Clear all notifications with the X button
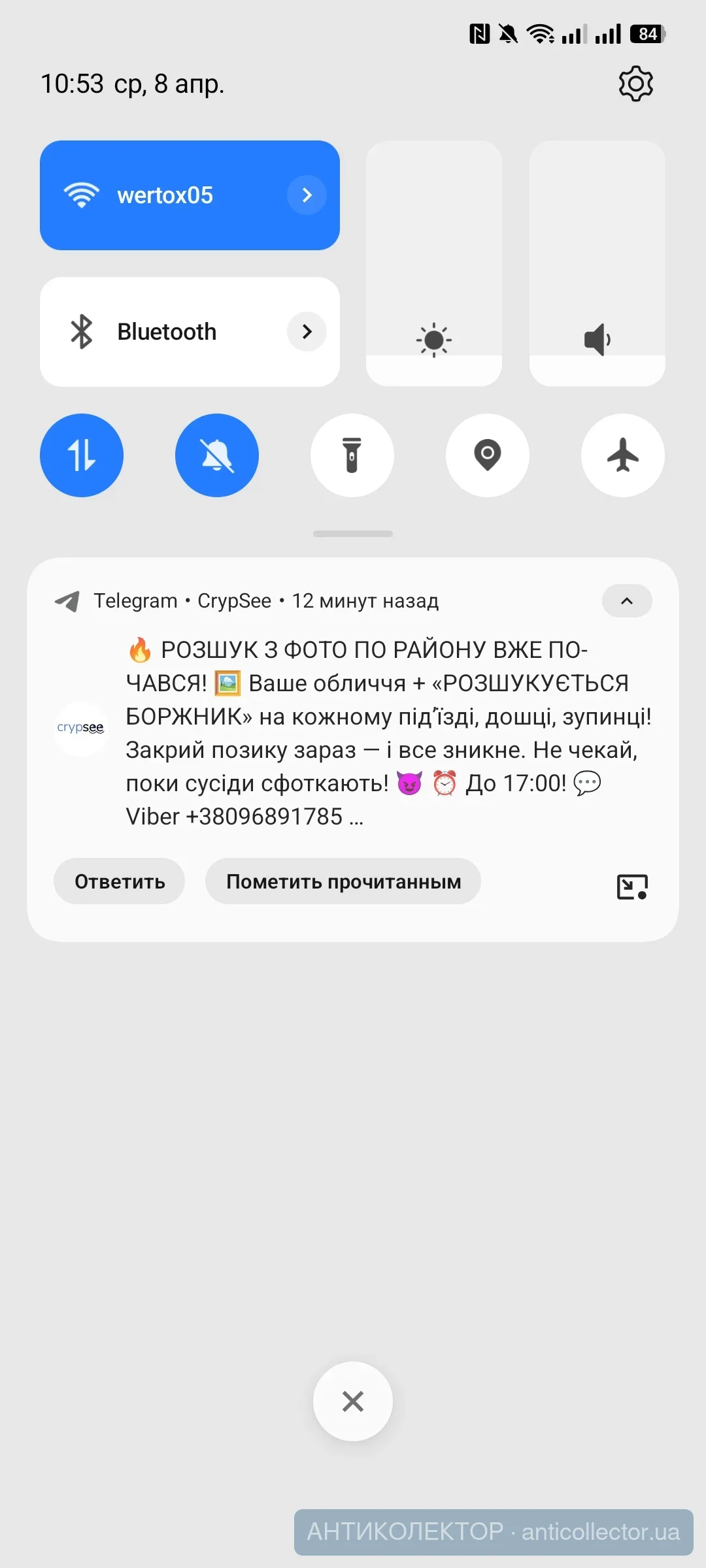This screenshot has height=1568, width=706. point(353,1401)
